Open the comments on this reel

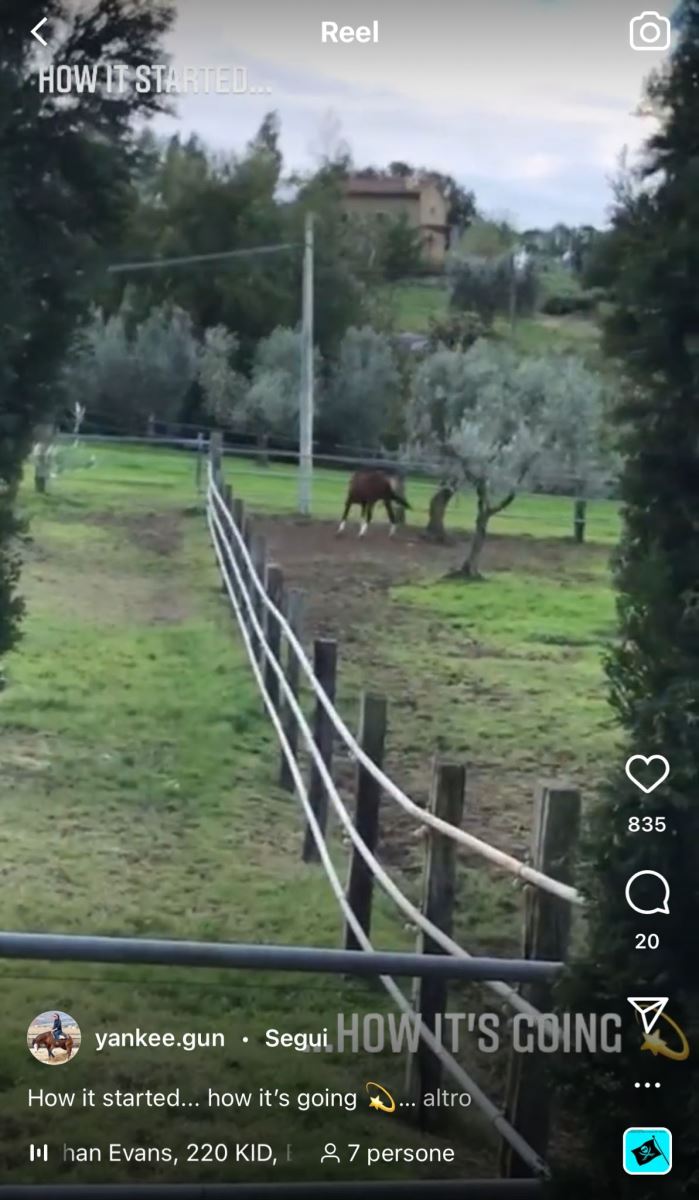coord(647,892)
